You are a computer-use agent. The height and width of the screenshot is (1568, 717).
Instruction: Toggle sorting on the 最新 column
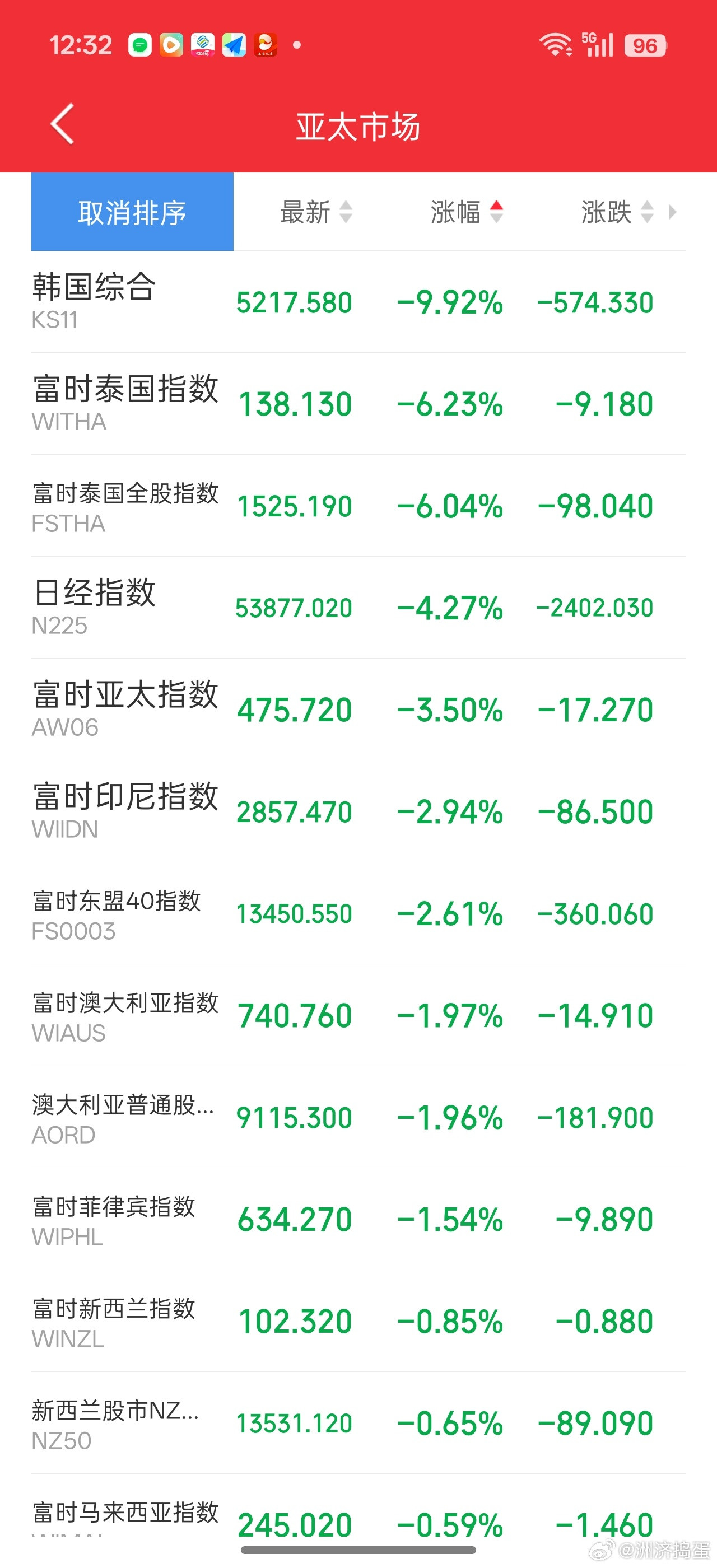315,212
